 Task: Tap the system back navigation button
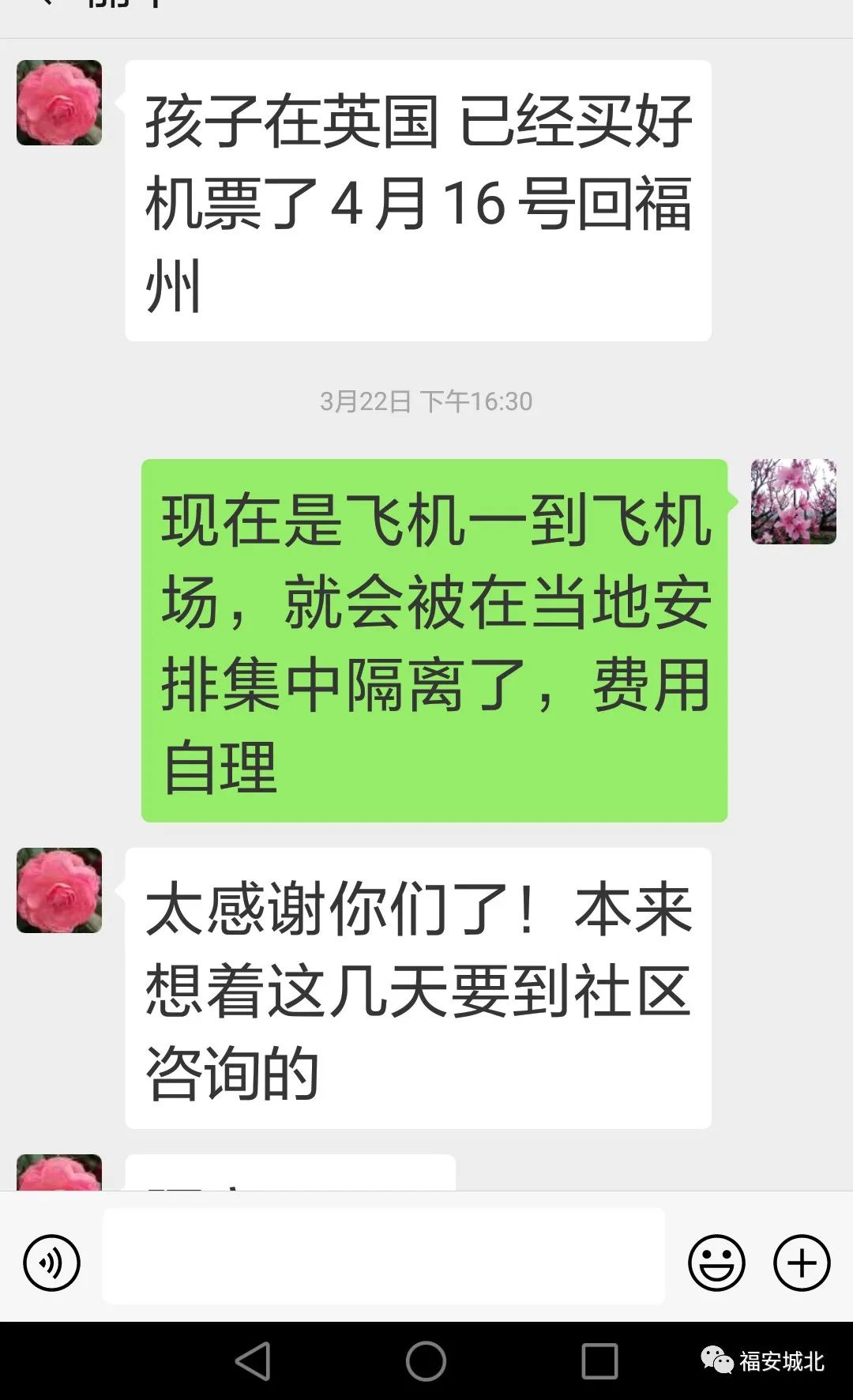tap(253, 1361)
